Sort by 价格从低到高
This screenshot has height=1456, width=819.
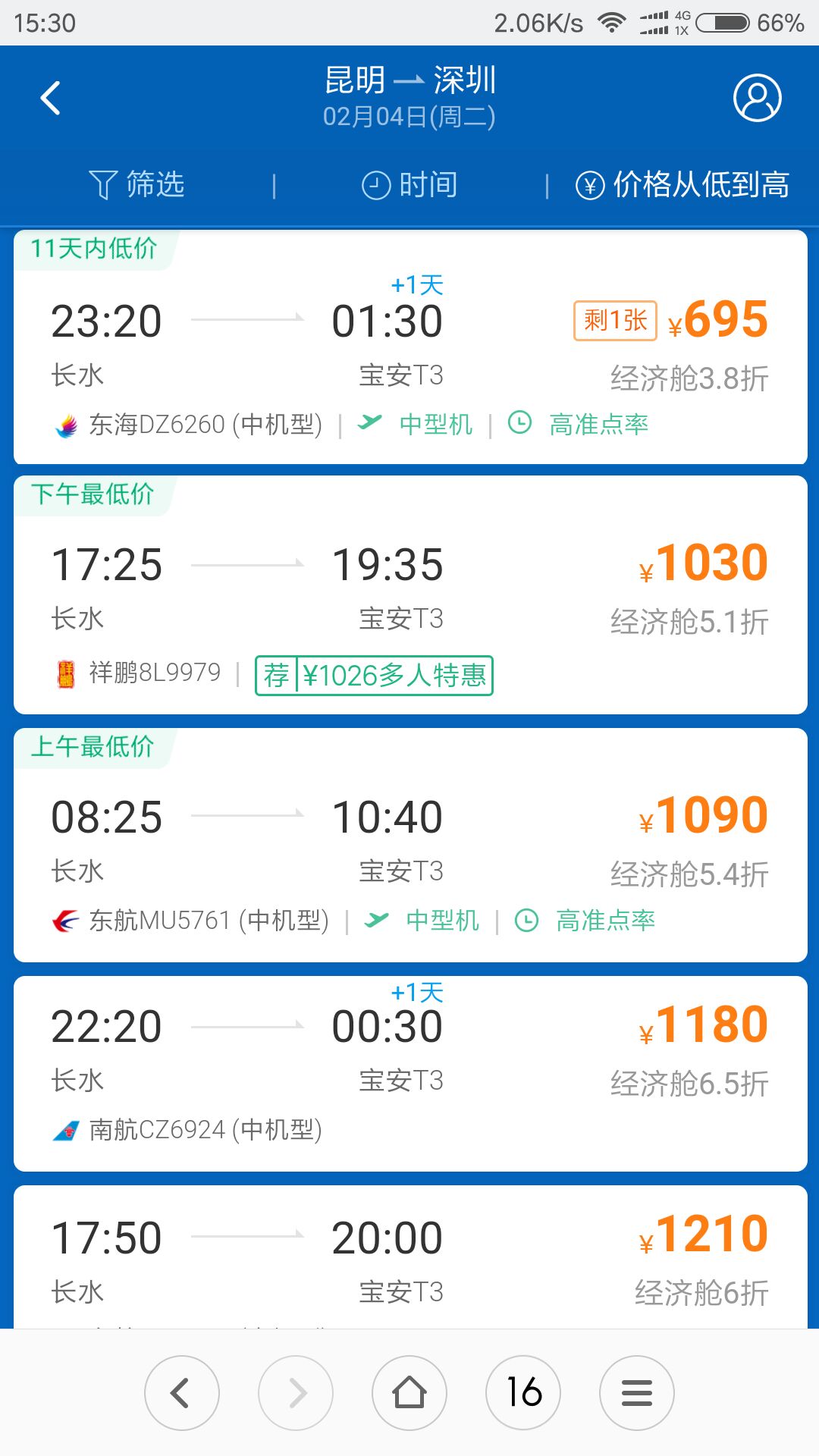[682, 184]
